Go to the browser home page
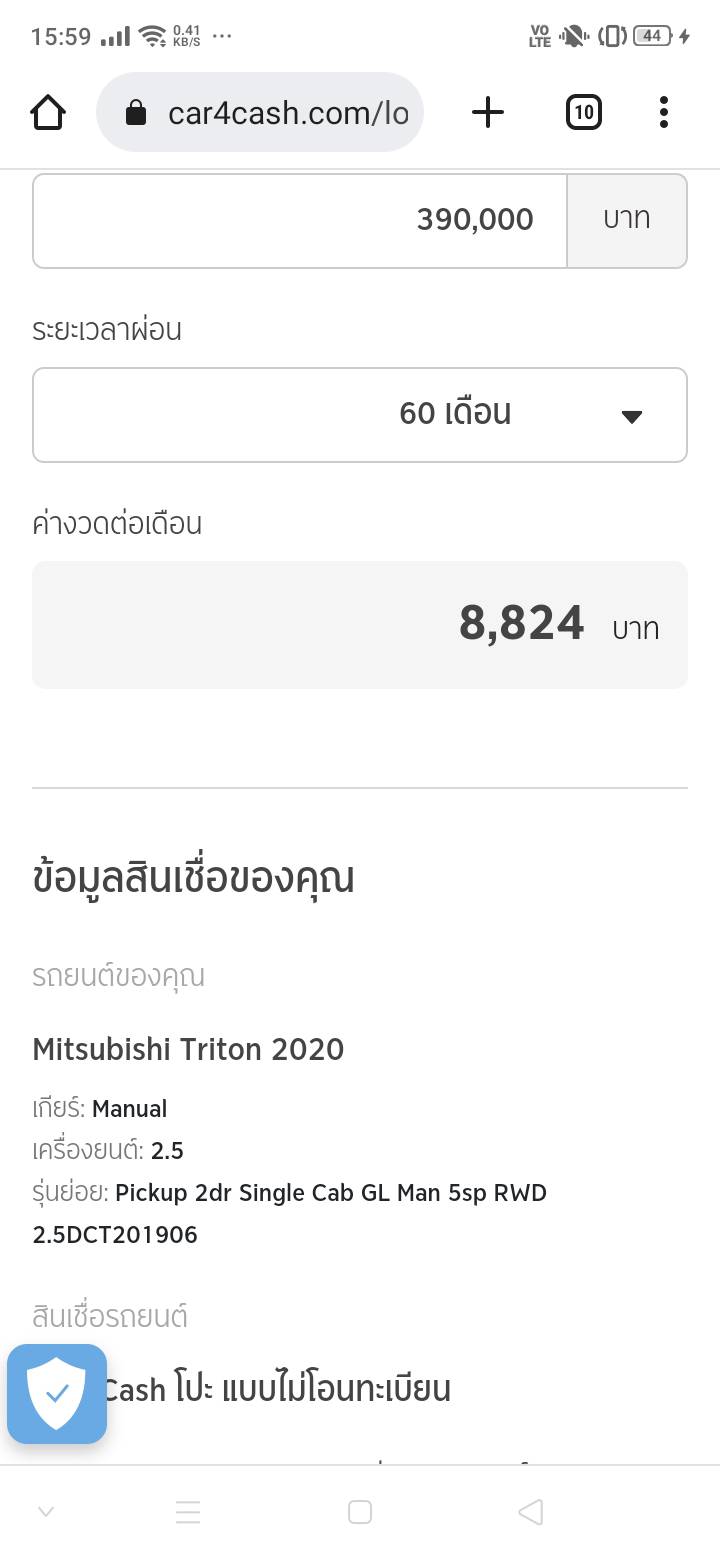Image resolution: width=720 pixels, height=1560 pixels. pos(48,113)
